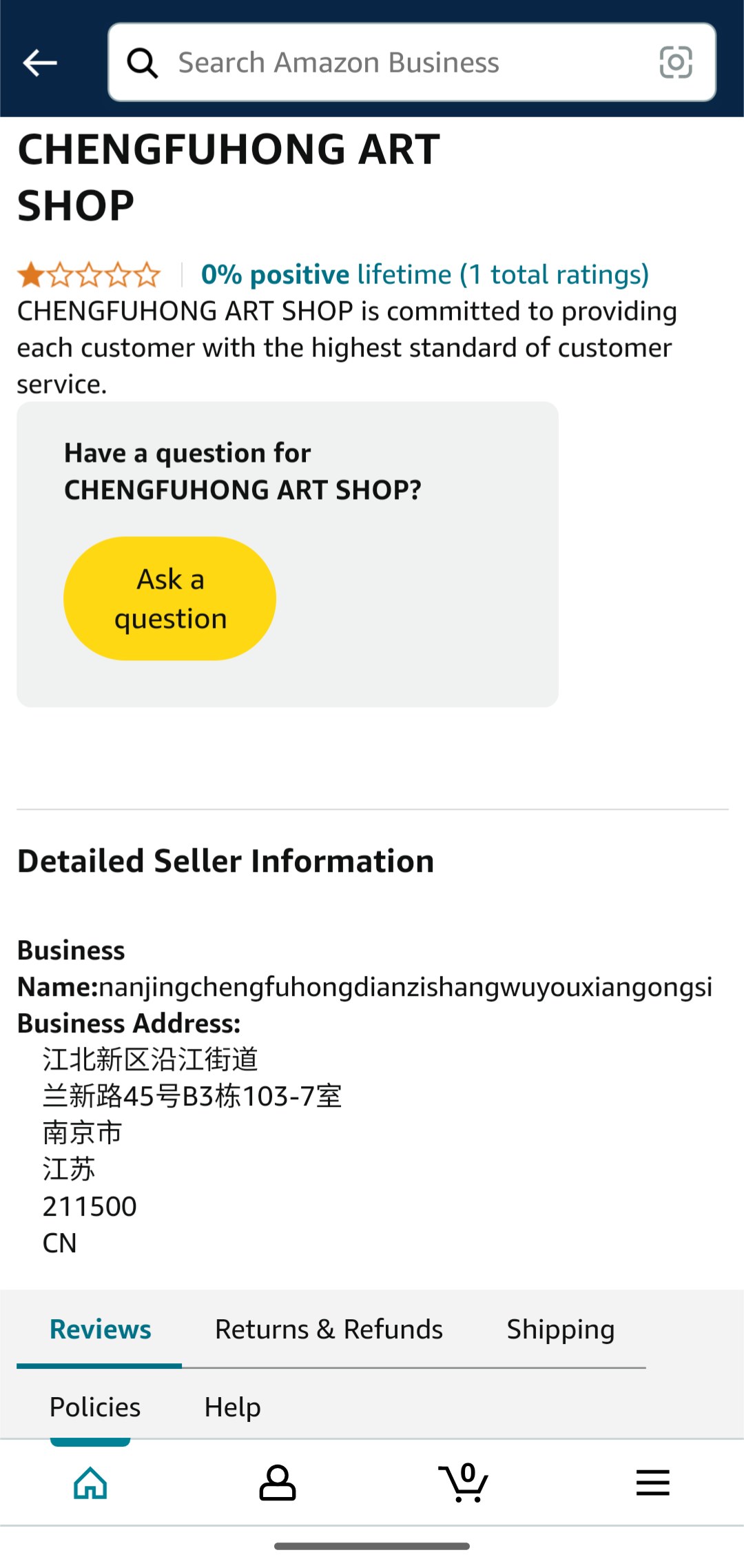
Task: View the Help tab
Action: [232, 1407]
